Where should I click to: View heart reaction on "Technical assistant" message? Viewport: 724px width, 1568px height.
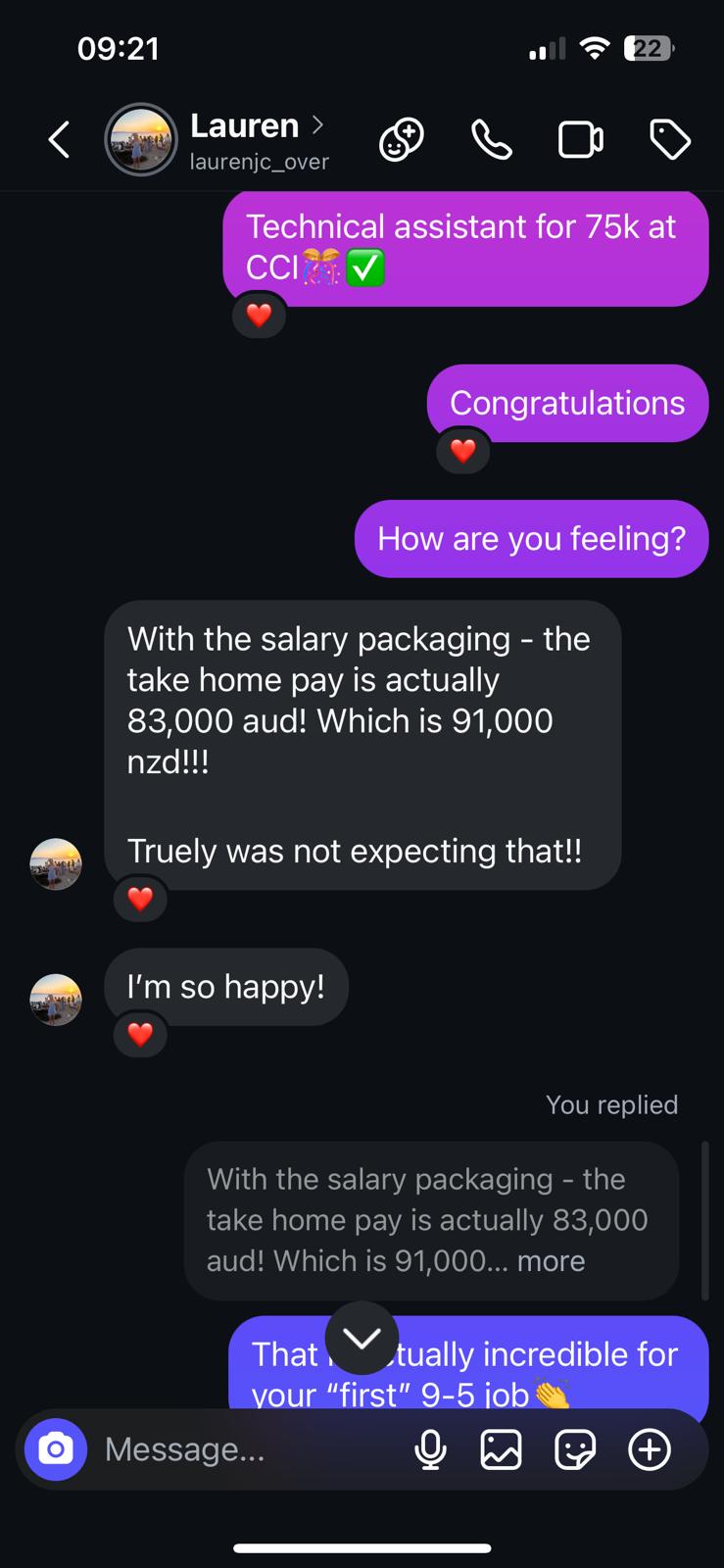[x=259, y=316]
